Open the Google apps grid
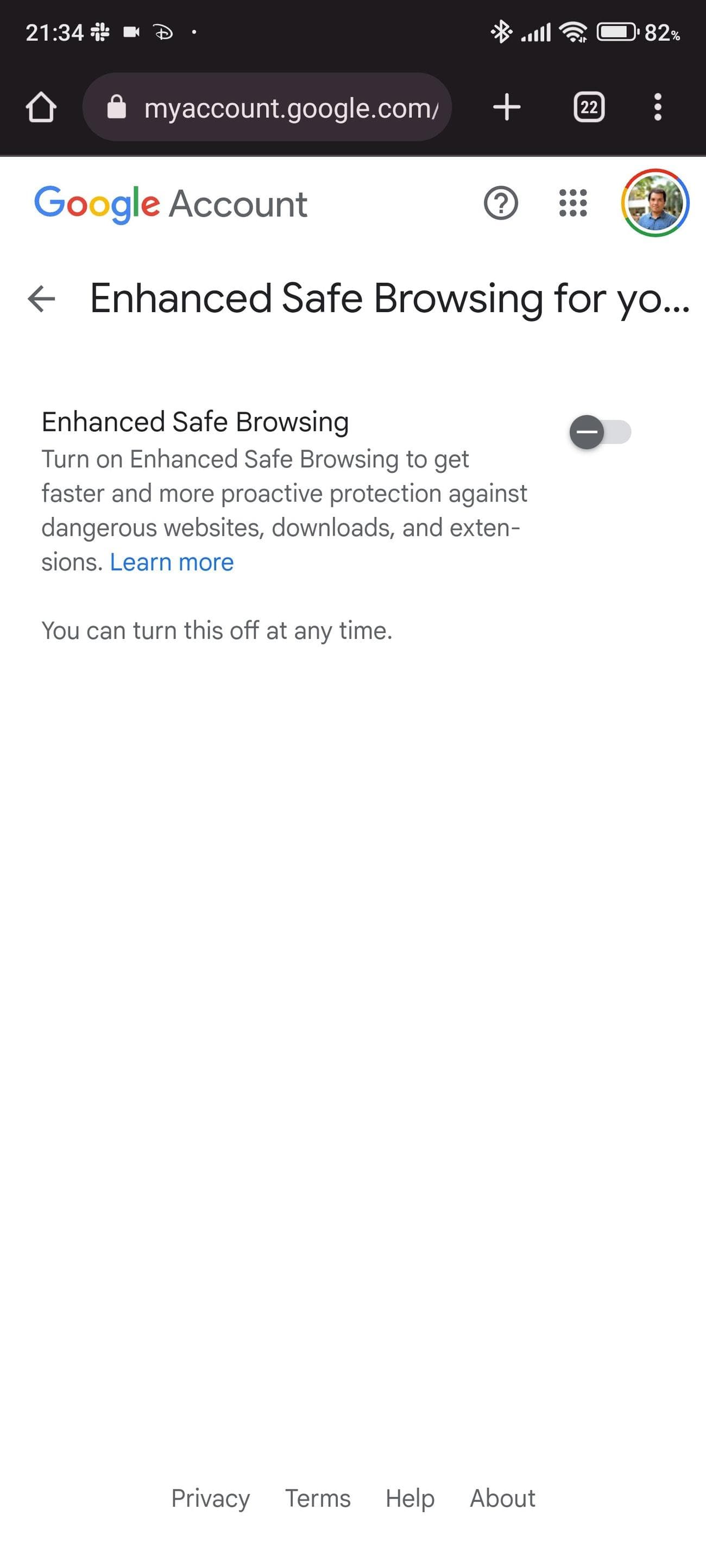Screen dimensions: 706x1568 click(x=573, y=203)
